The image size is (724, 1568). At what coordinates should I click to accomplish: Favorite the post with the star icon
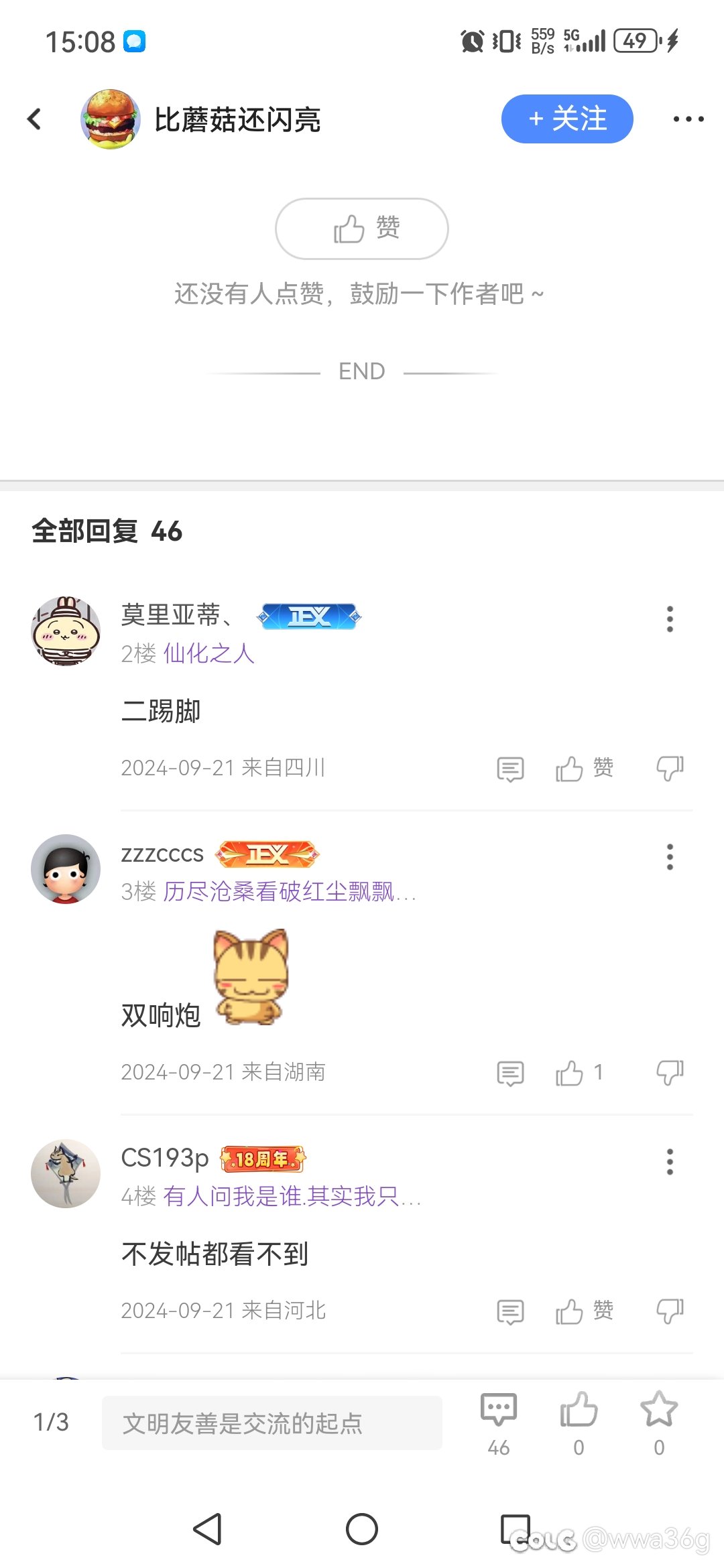pyautogui.click(x=659, y=1423)
